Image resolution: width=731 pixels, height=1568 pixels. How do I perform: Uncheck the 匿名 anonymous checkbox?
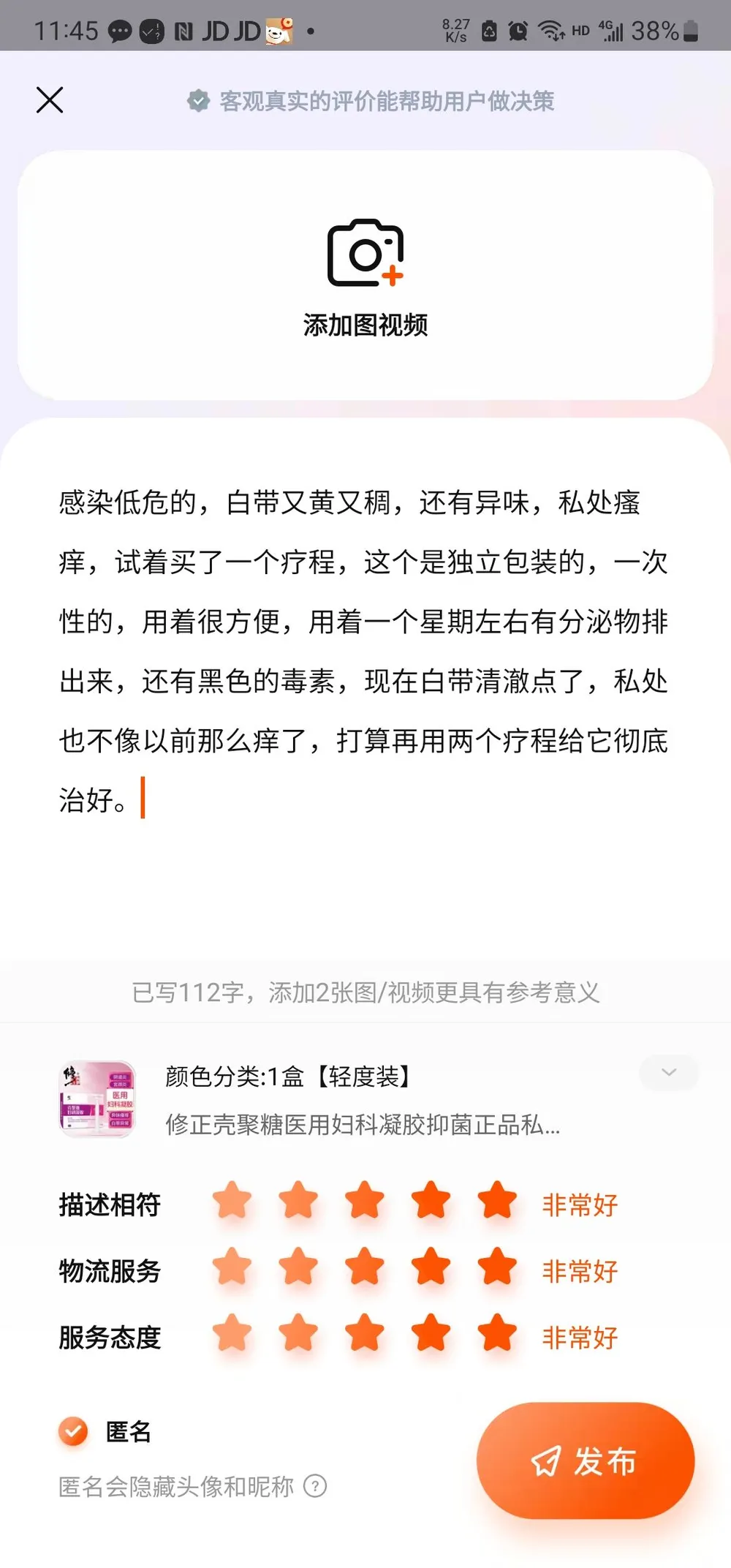[73, 1431]
